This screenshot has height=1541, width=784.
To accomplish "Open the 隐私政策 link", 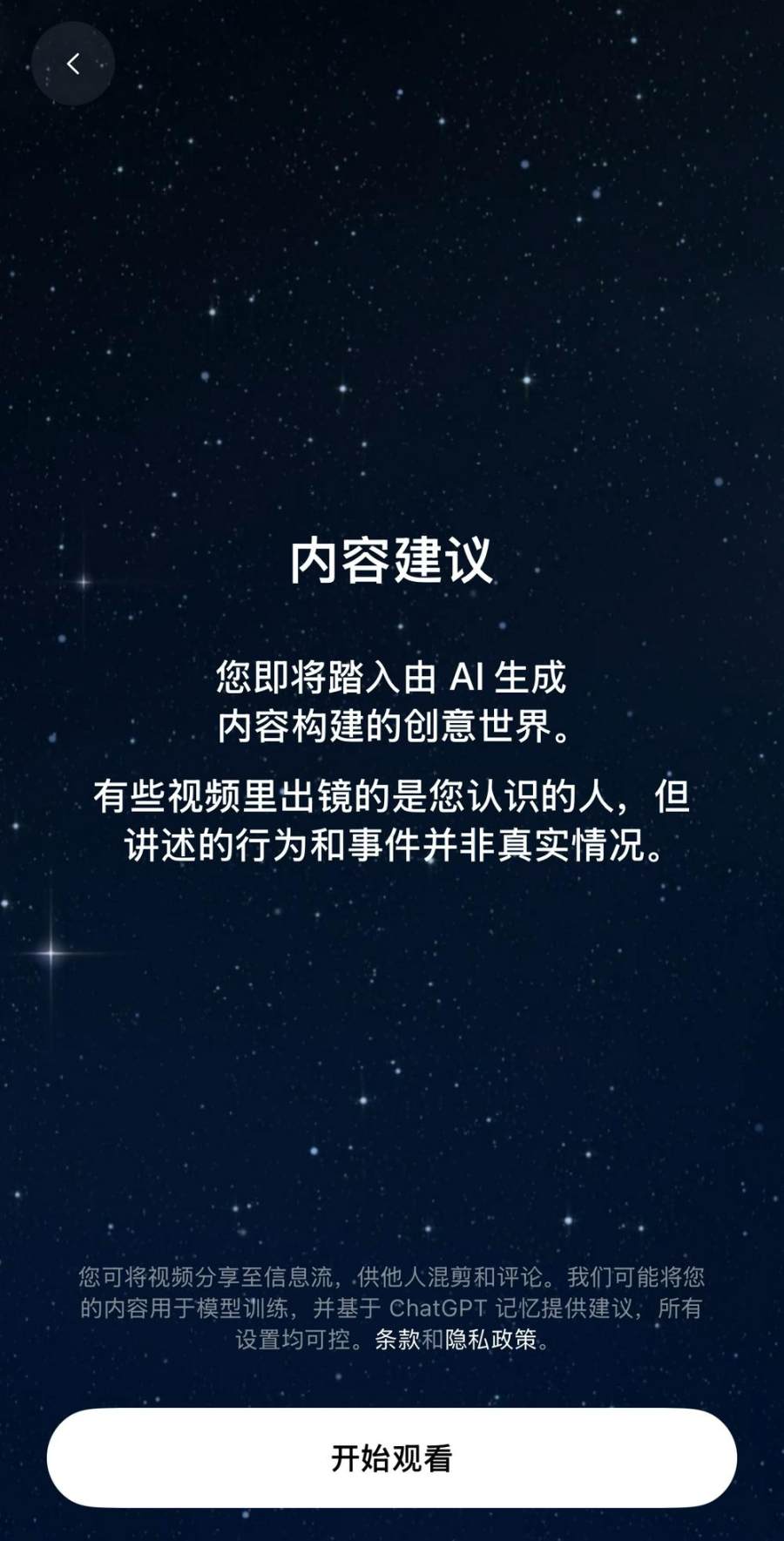I will [490, 1339].
